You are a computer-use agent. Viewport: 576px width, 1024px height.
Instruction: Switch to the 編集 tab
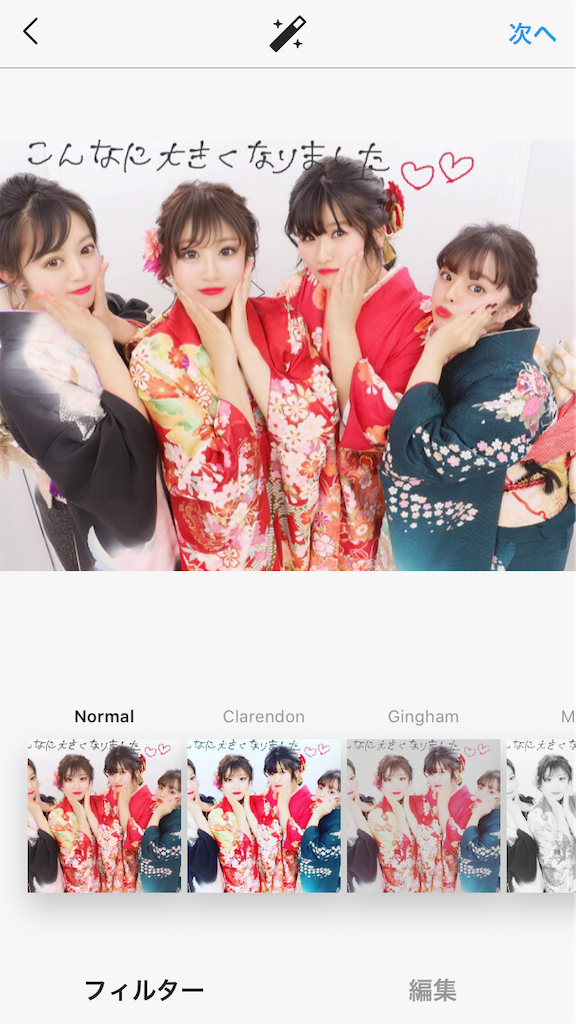click(x=432, y=990)
